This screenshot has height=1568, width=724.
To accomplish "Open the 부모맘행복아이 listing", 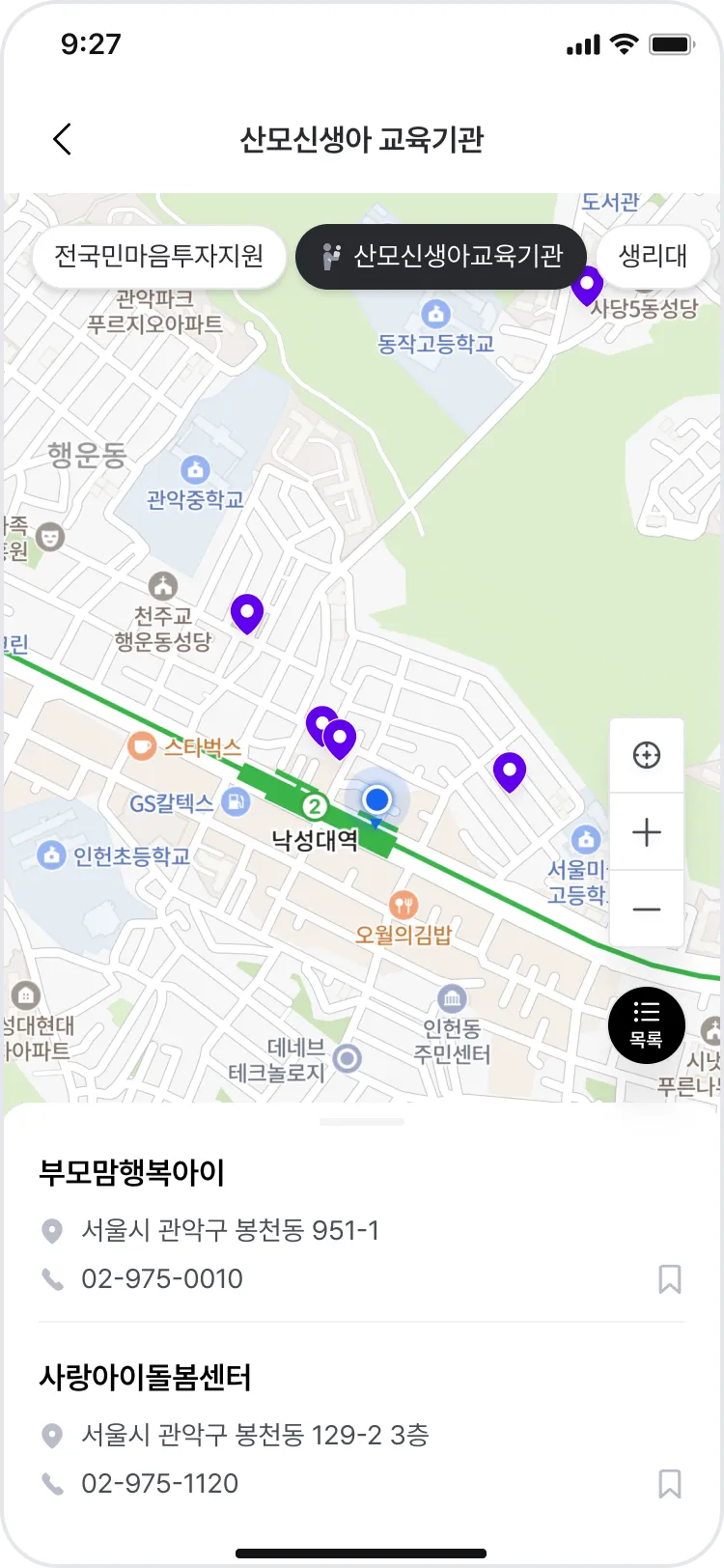I will (x=132, y=1173).
